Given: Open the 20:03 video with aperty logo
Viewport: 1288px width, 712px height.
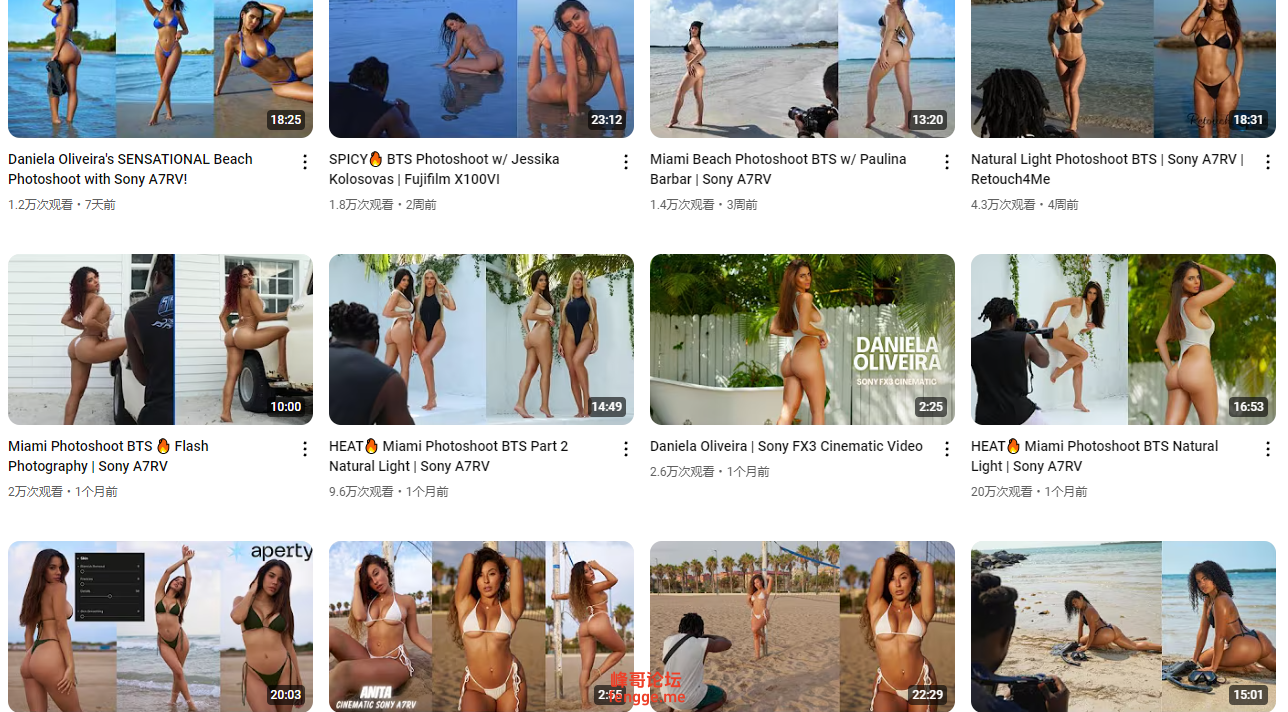Looking at the screenshot, I should [160, 627].
